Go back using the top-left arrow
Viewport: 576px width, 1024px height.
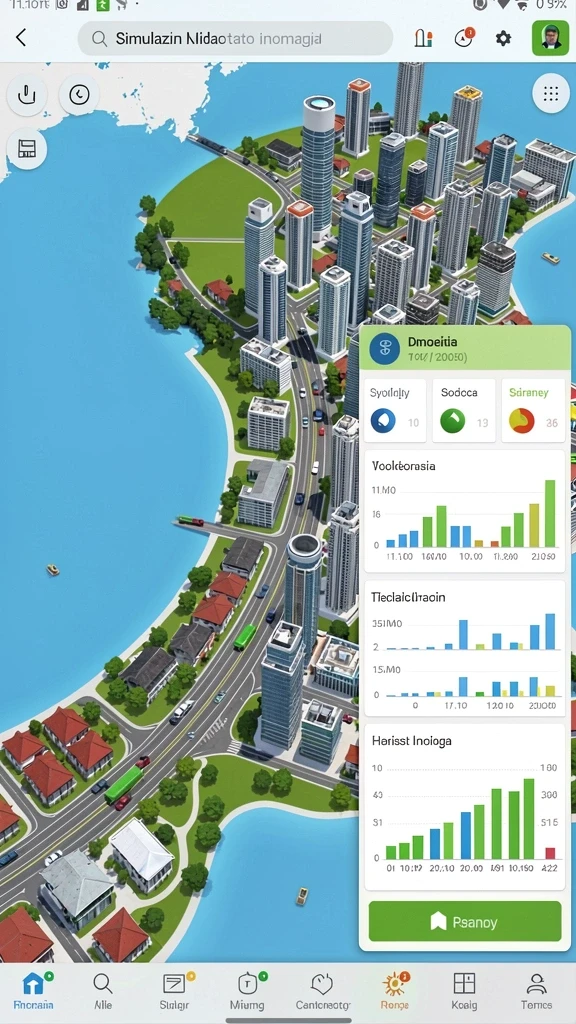[21, 38]
